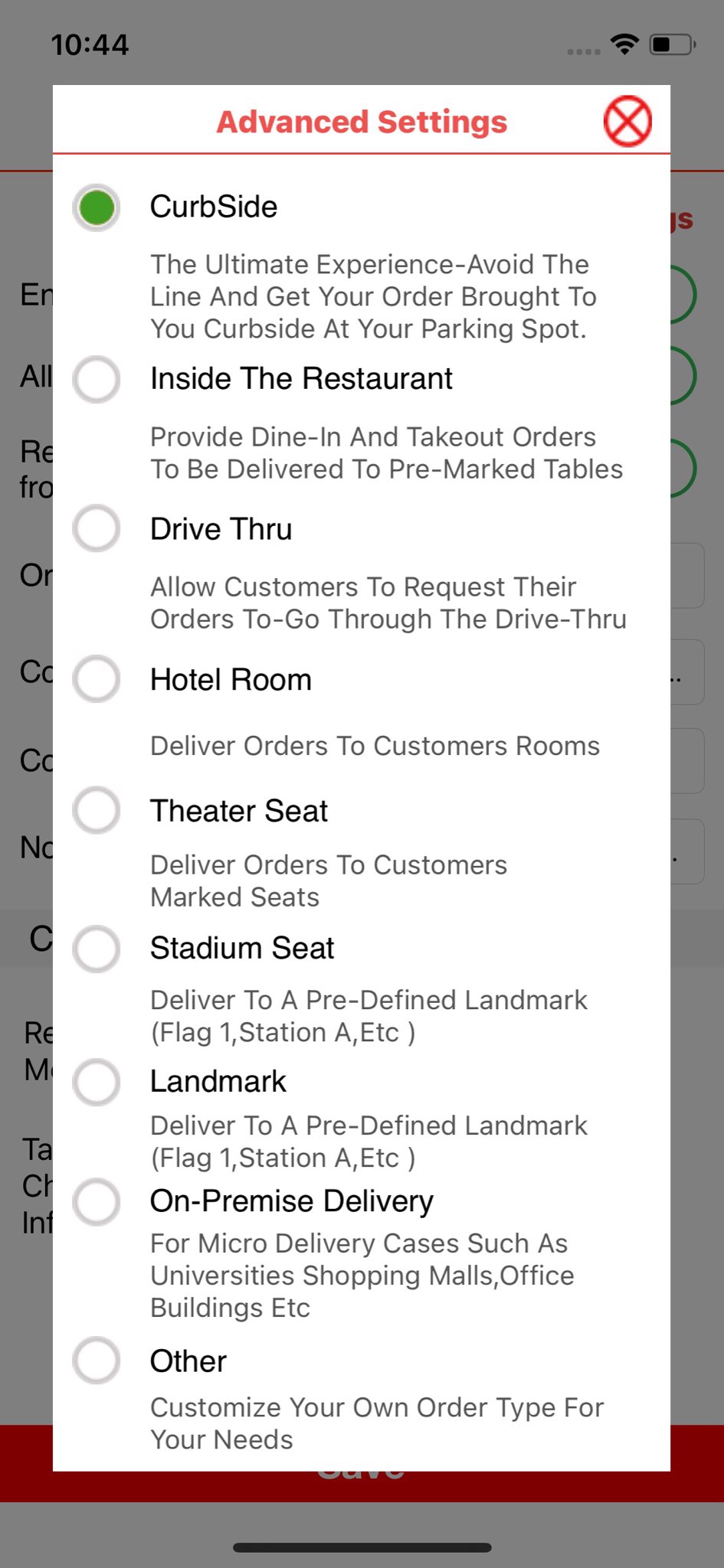Pick Hotel Room as order type
Viewport: 724px width, 1568px height.
97,679
